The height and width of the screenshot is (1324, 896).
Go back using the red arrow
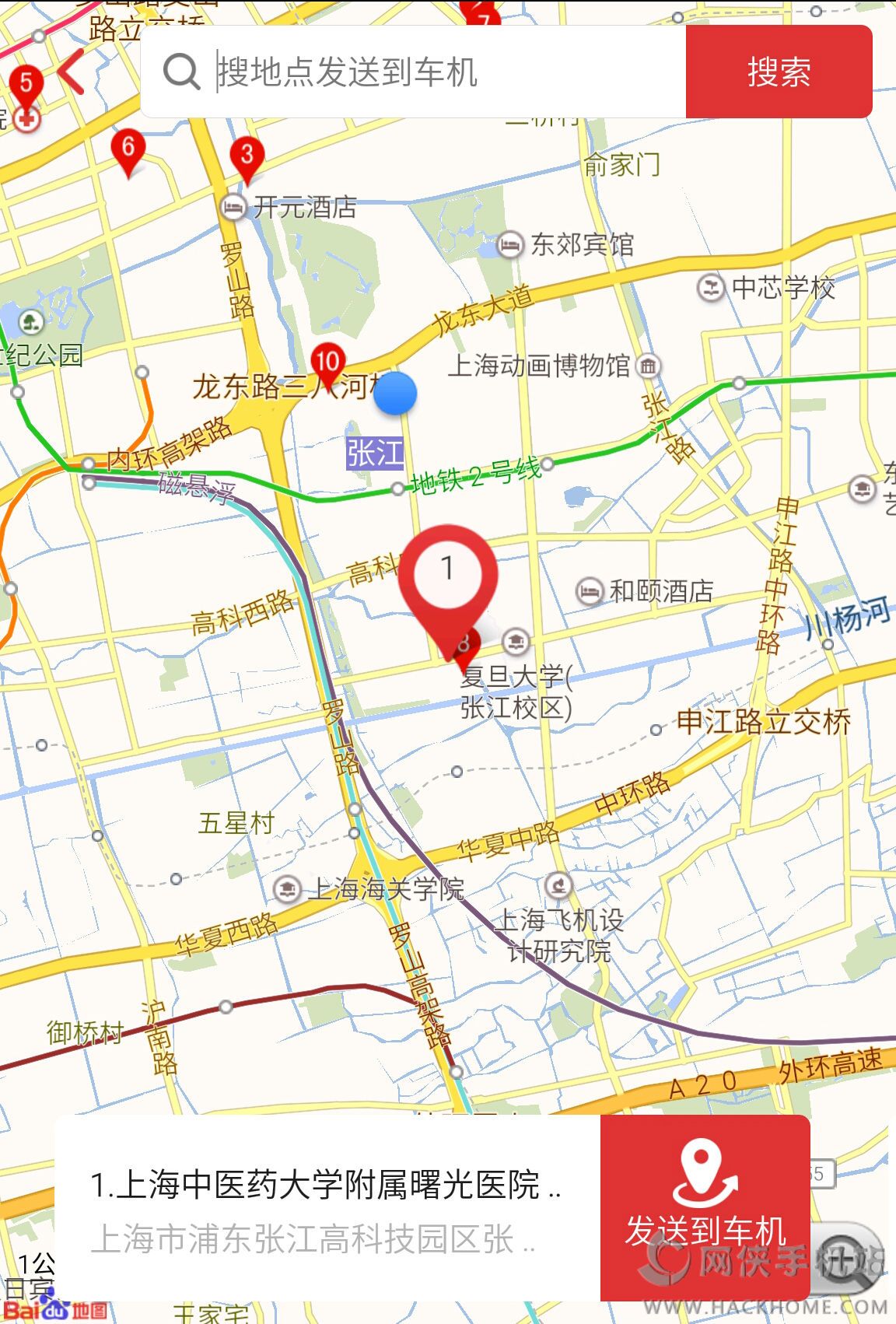(72, 72)
